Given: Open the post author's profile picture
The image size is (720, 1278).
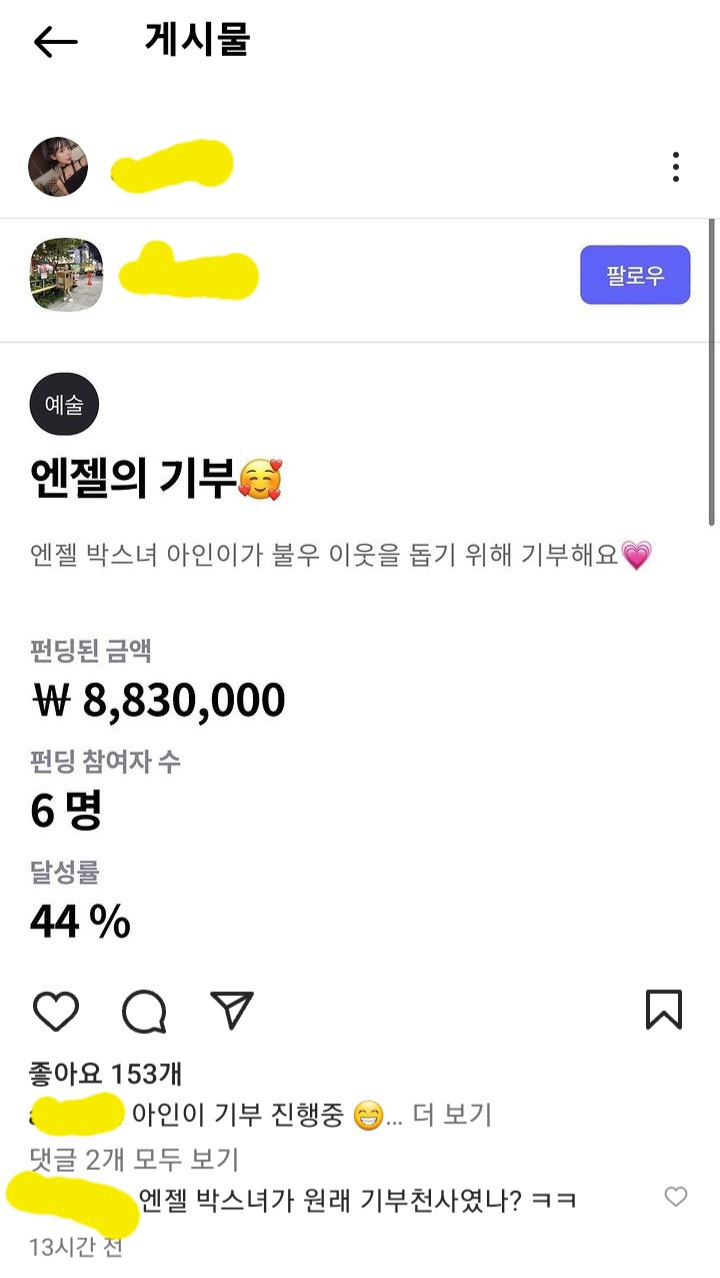Looking at the screenshot, I should pyautogui.click(x=58, y=167).
